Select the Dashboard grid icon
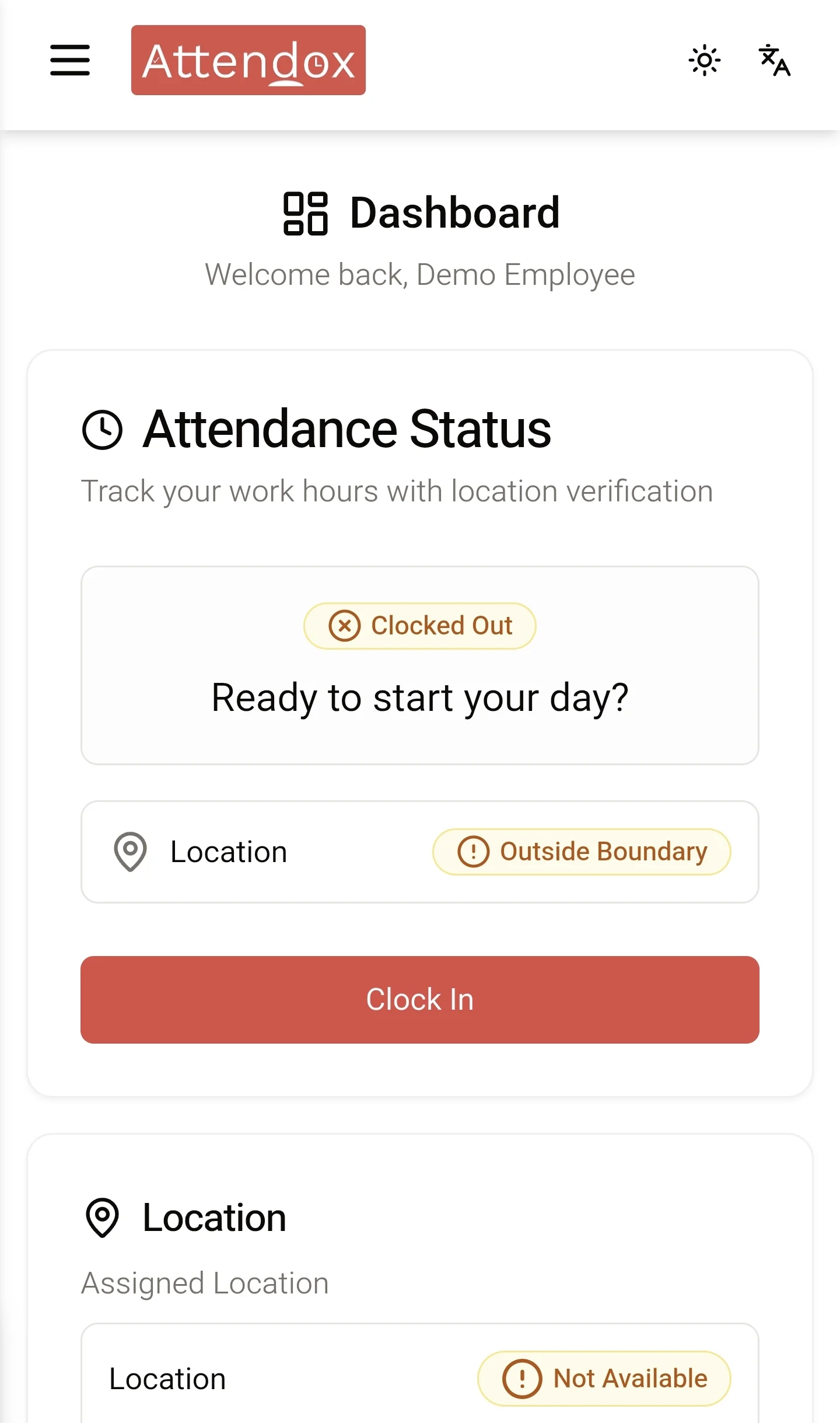 tap(306, 212)
